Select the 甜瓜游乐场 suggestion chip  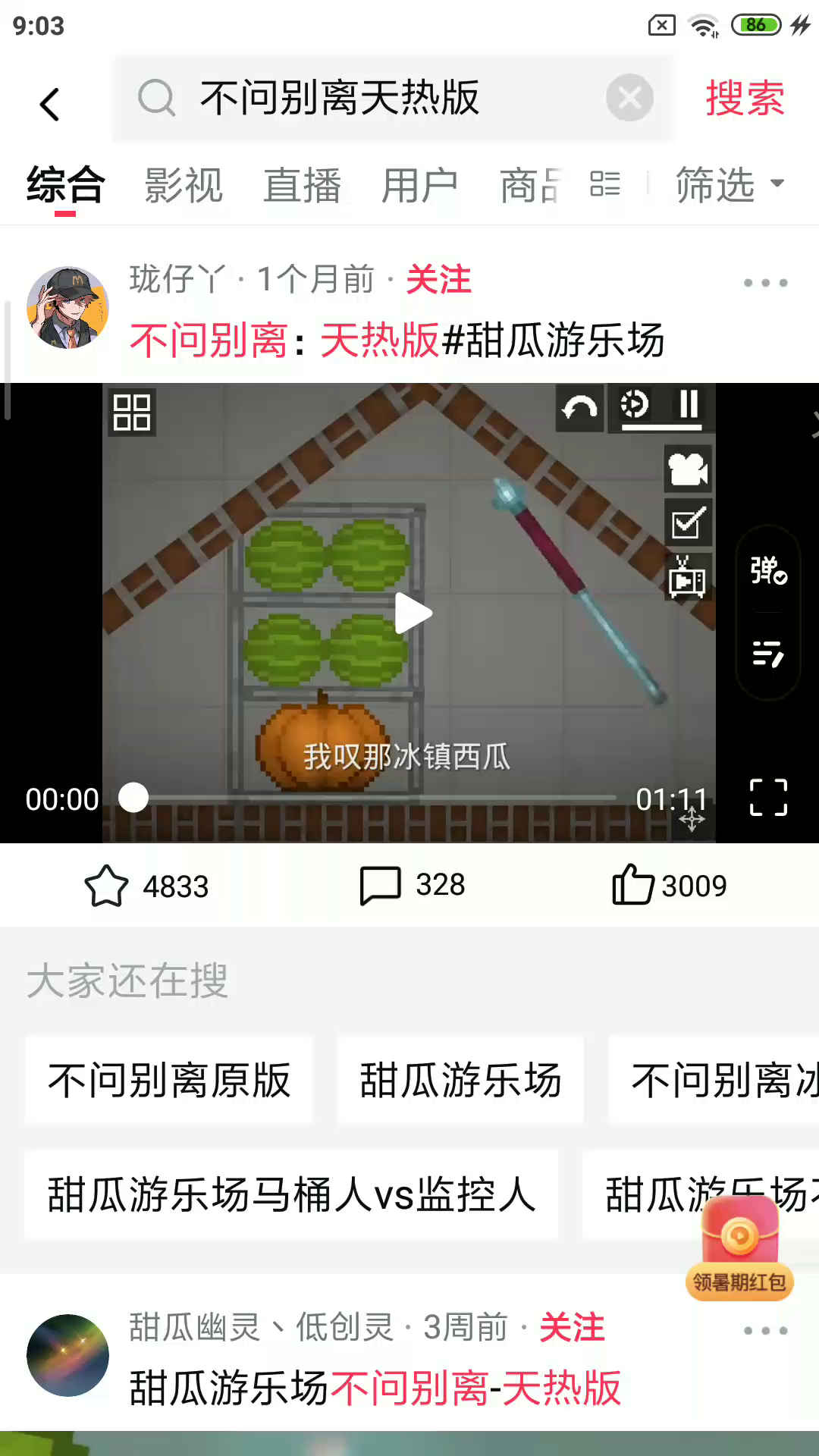point(460,1080)
